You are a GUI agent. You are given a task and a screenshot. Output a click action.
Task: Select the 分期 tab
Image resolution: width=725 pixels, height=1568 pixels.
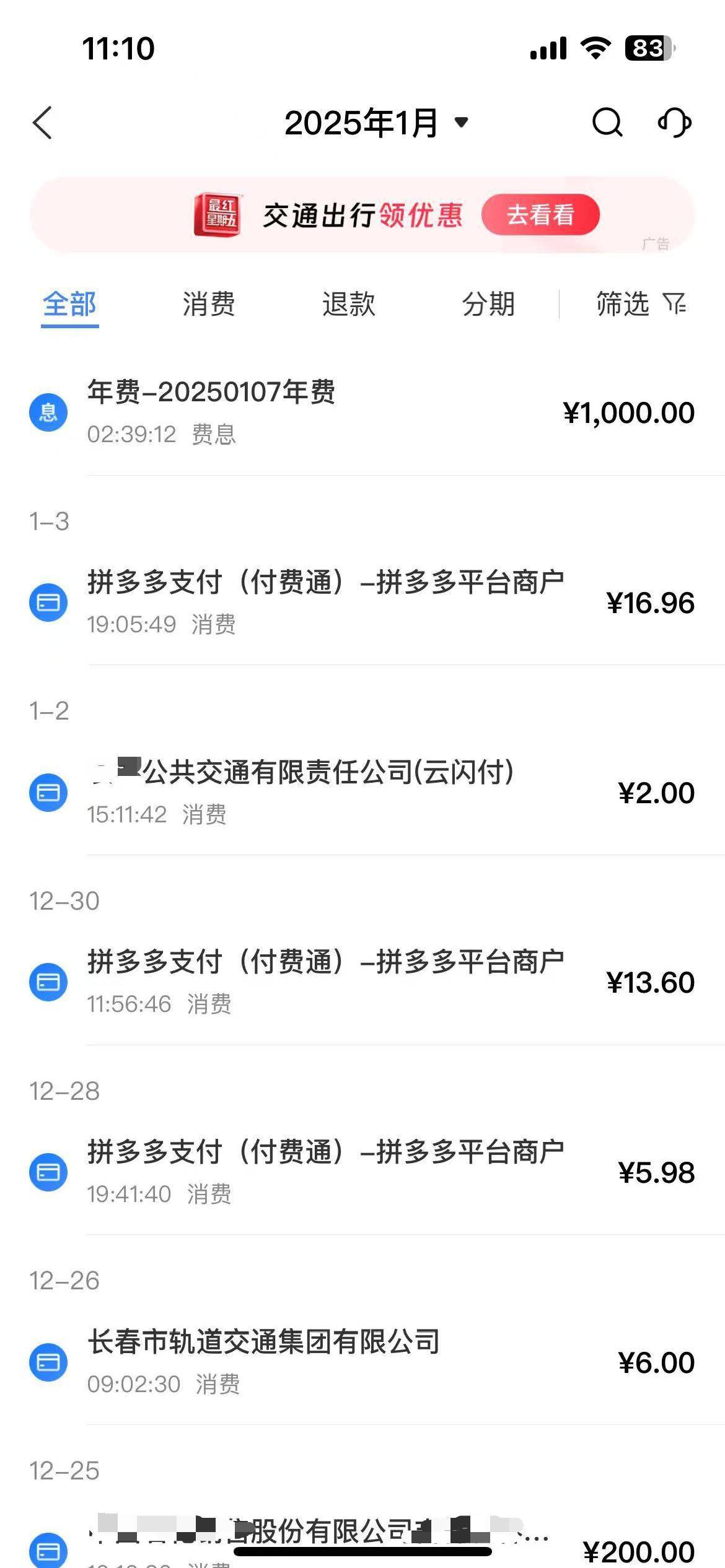coord(489,305)
